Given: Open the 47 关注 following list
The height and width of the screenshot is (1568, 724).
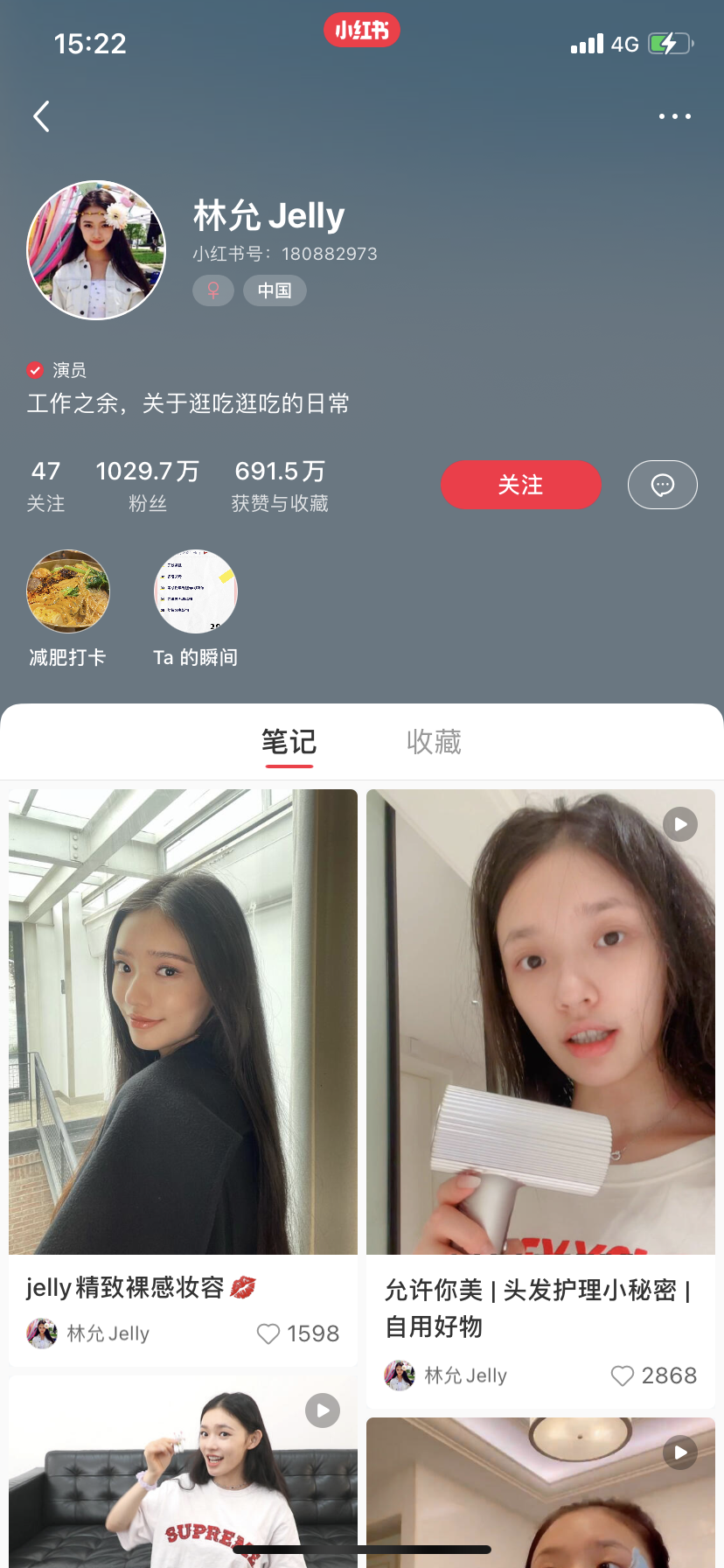Looking at the screenshot, I should click(x=45, y=485).
